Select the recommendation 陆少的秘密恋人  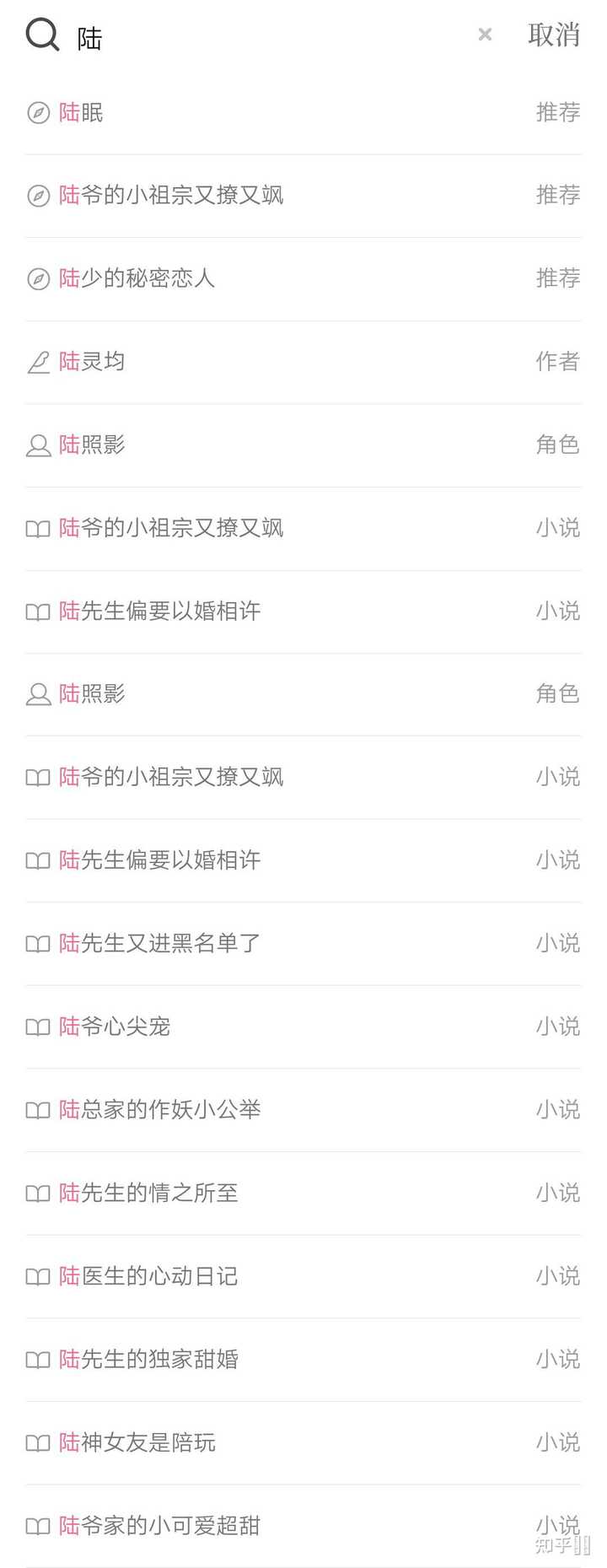[303, 278]
